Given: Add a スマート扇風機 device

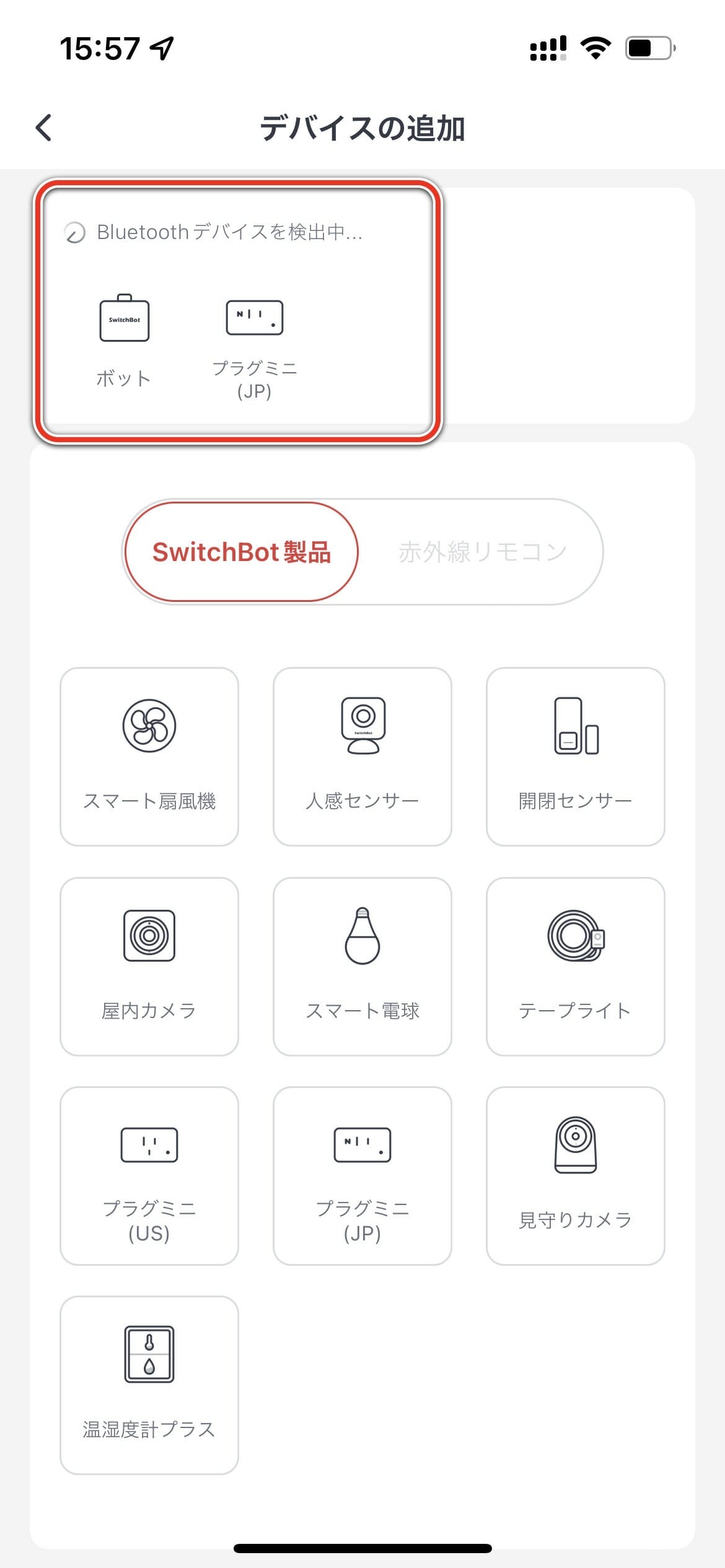Looking at the screenshot, I should pos(149,757).
